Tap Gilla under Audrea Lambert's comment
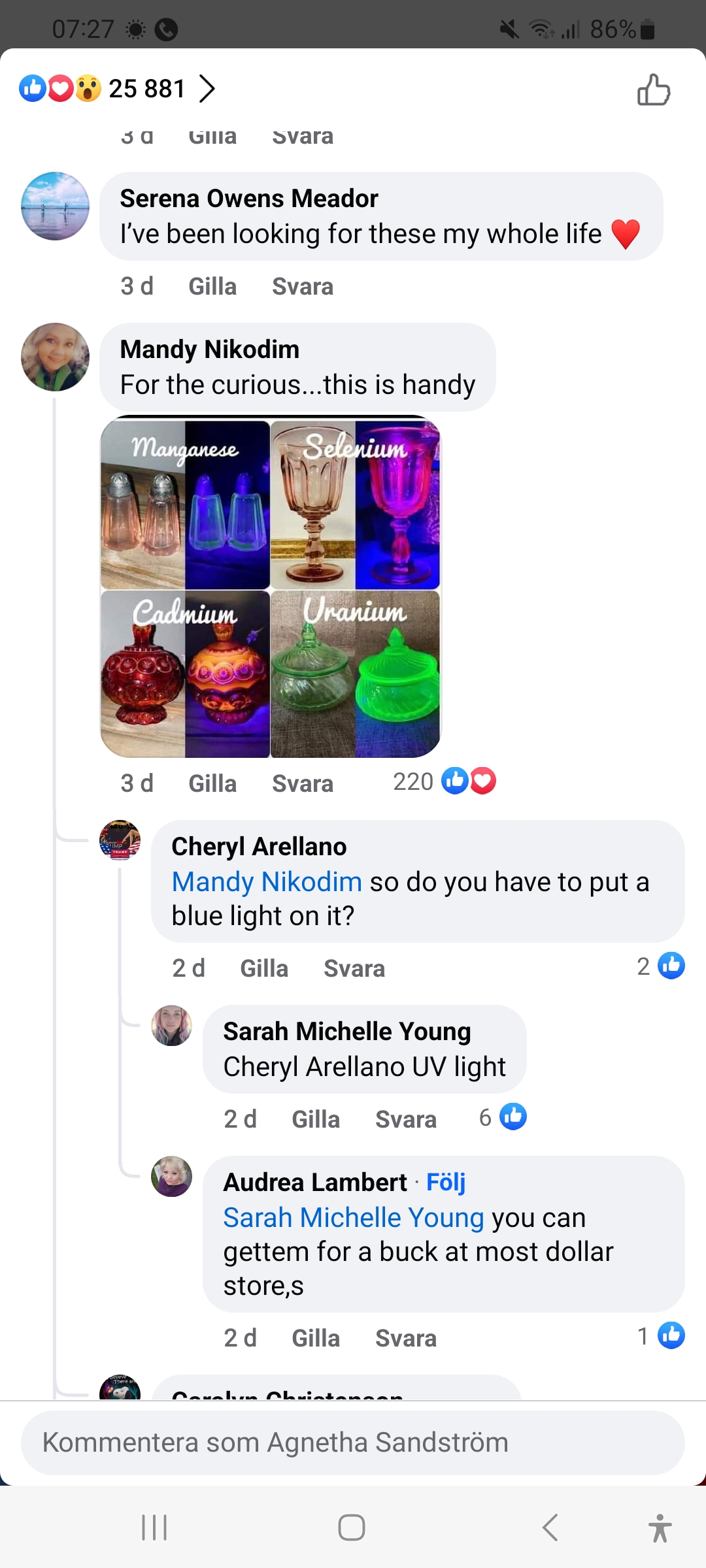Screen dimensions: 706x1568 click(x=316, y=1338)
